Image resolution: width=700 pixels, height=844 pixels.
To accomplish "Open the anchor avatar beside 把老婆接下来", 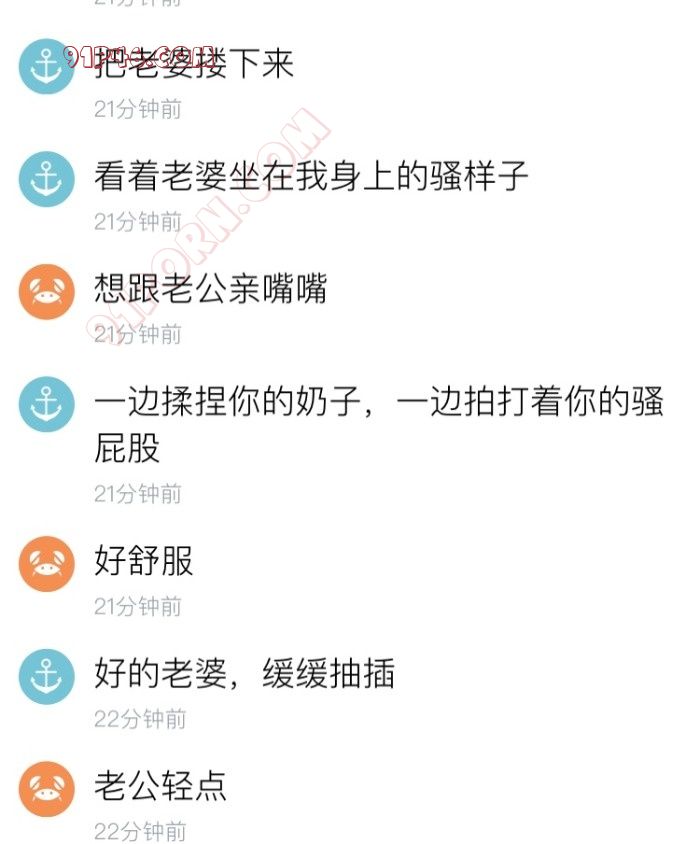I will coord(47,68).
